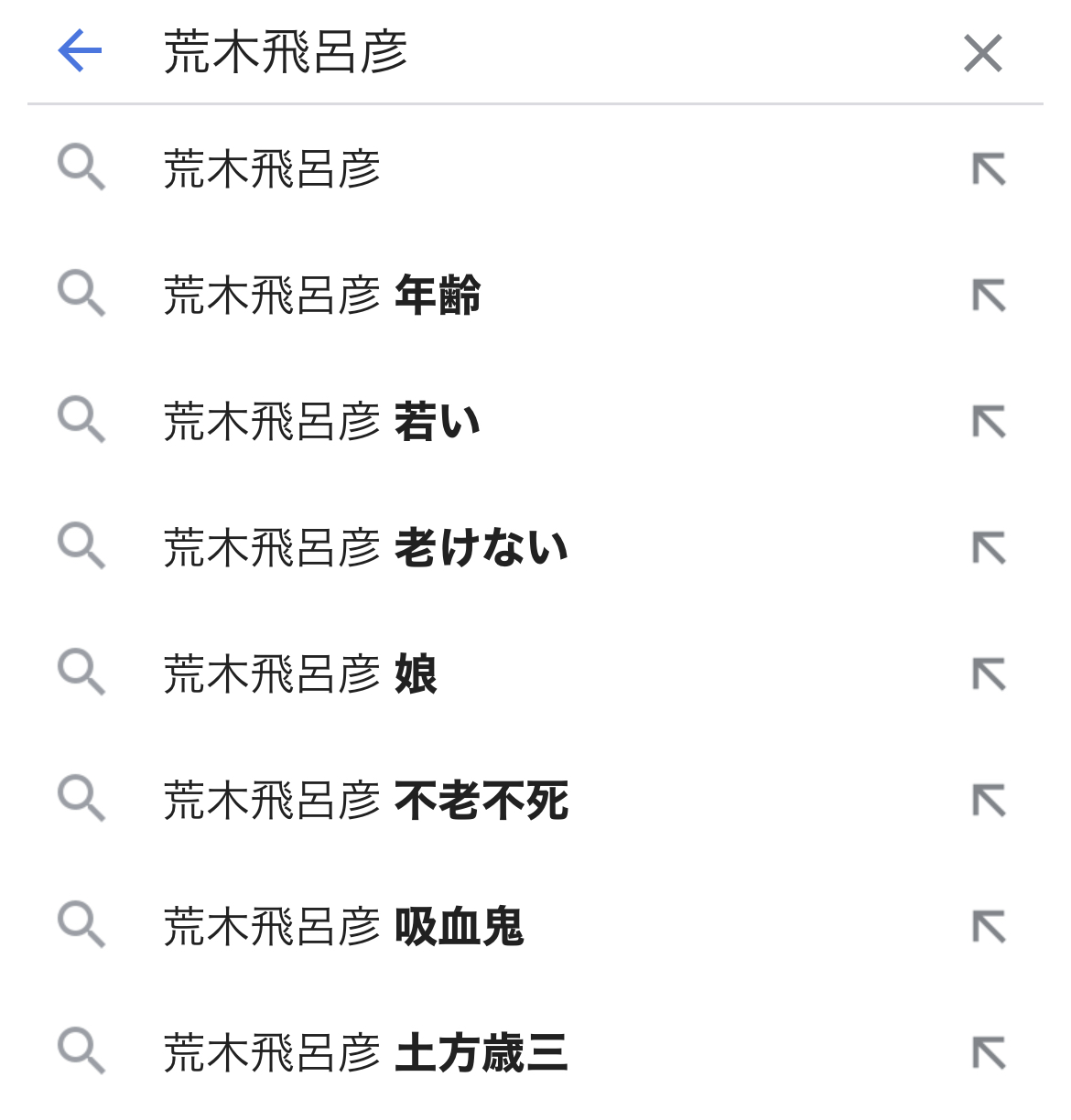This screenshot has width=1071, height=1120.
Task: Tap the 荒木飛呂彦 吸血鬼 suggestion
Action: tap(344, 927)
